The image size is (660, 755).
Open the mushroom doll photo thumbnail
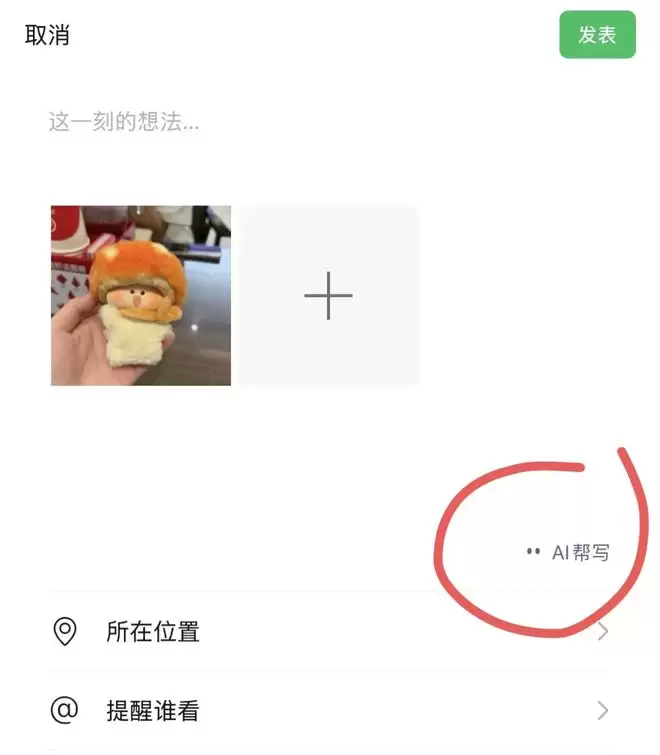pos(141,295)
